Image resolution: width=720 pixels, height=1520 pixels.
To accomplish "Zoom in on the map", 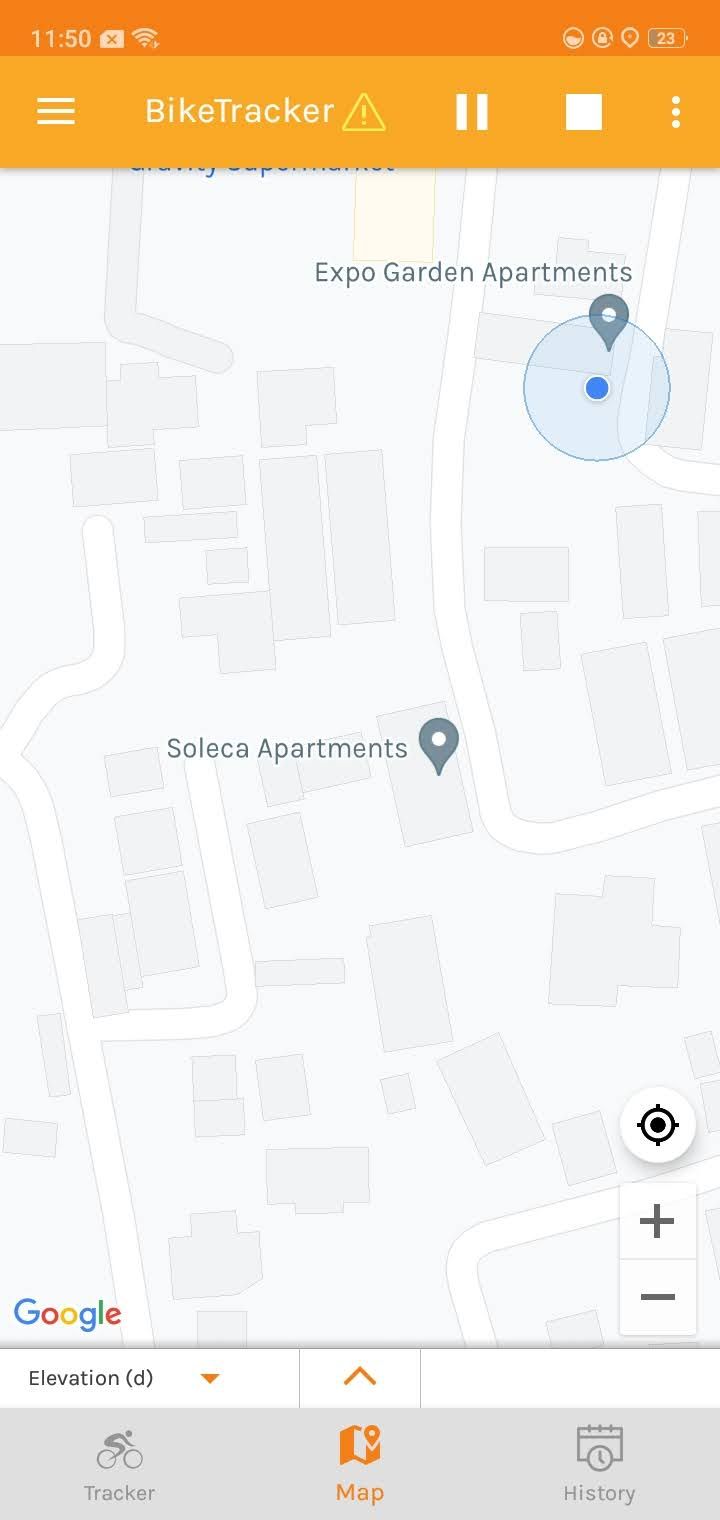I will click(x=657, y=1219).
